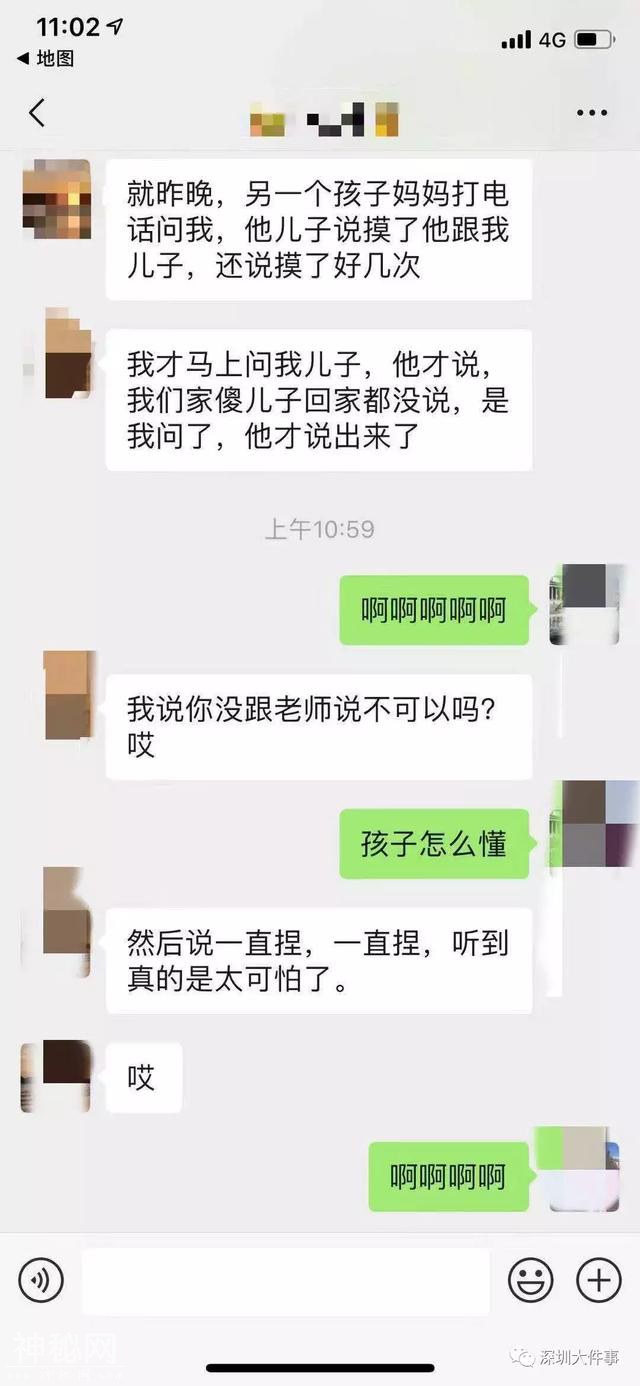Switch to voice message input

coord(41,1279)
